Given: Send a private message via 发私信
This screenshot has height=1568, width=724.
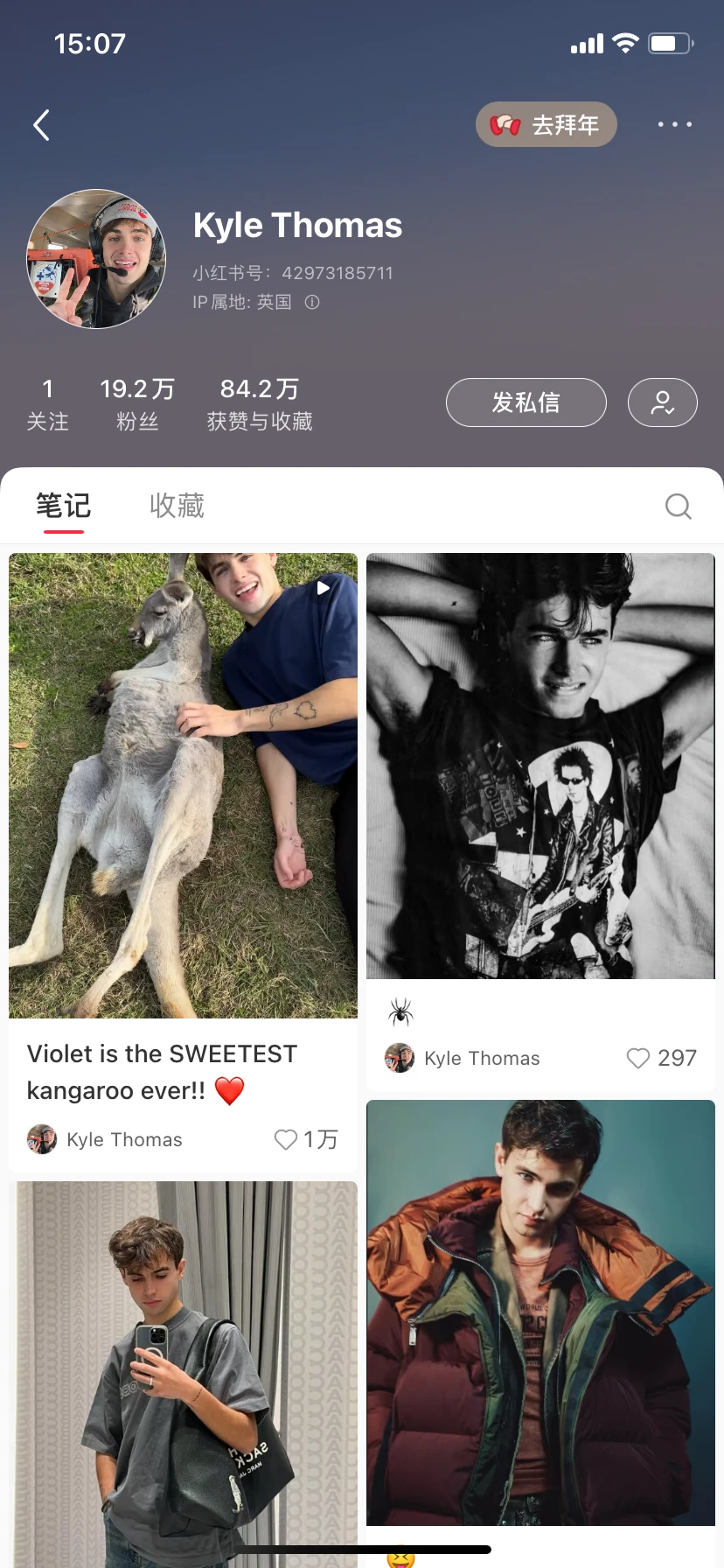Looking at the screenshot, I should coord(526,402).
